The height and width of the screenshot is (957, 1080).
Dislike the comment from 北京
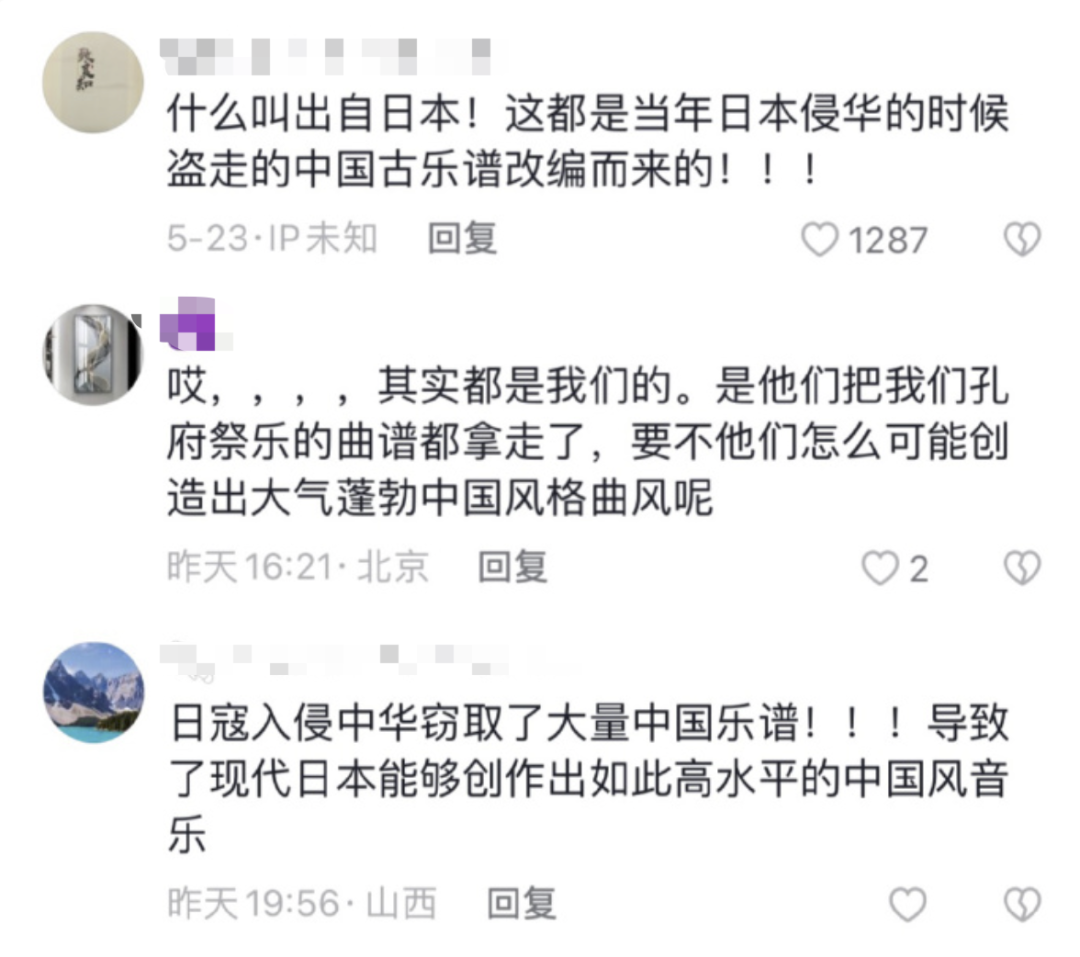coord(1022,568)
